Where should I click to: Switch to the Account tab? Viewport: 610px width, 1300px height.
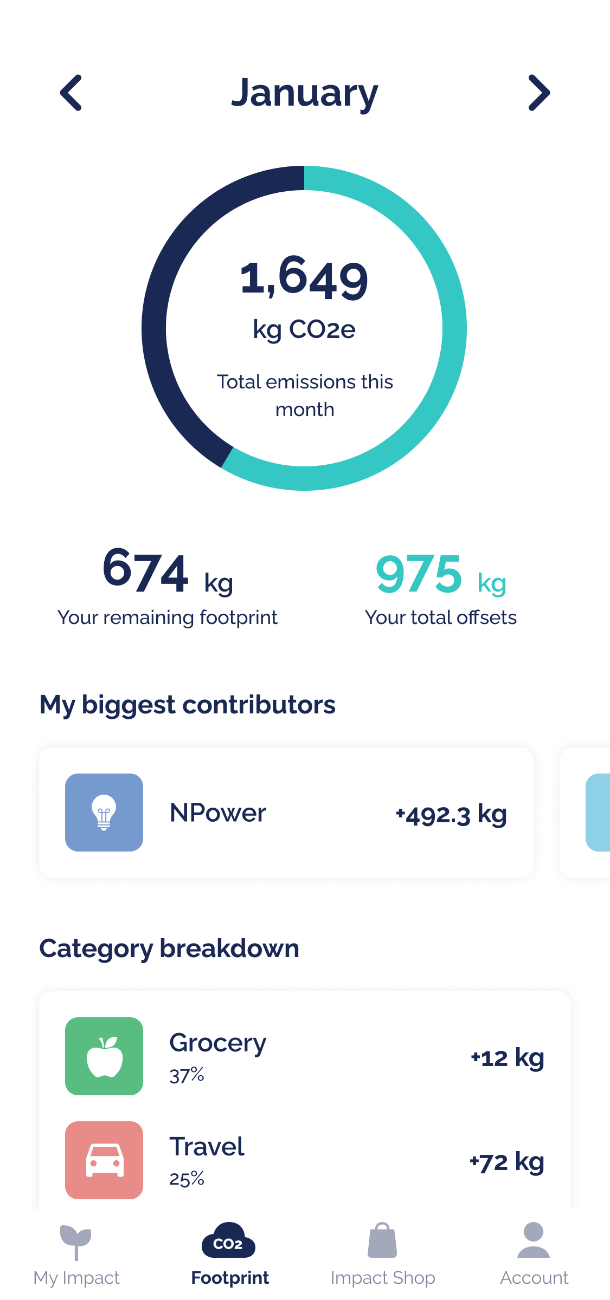coord(534,1255)
